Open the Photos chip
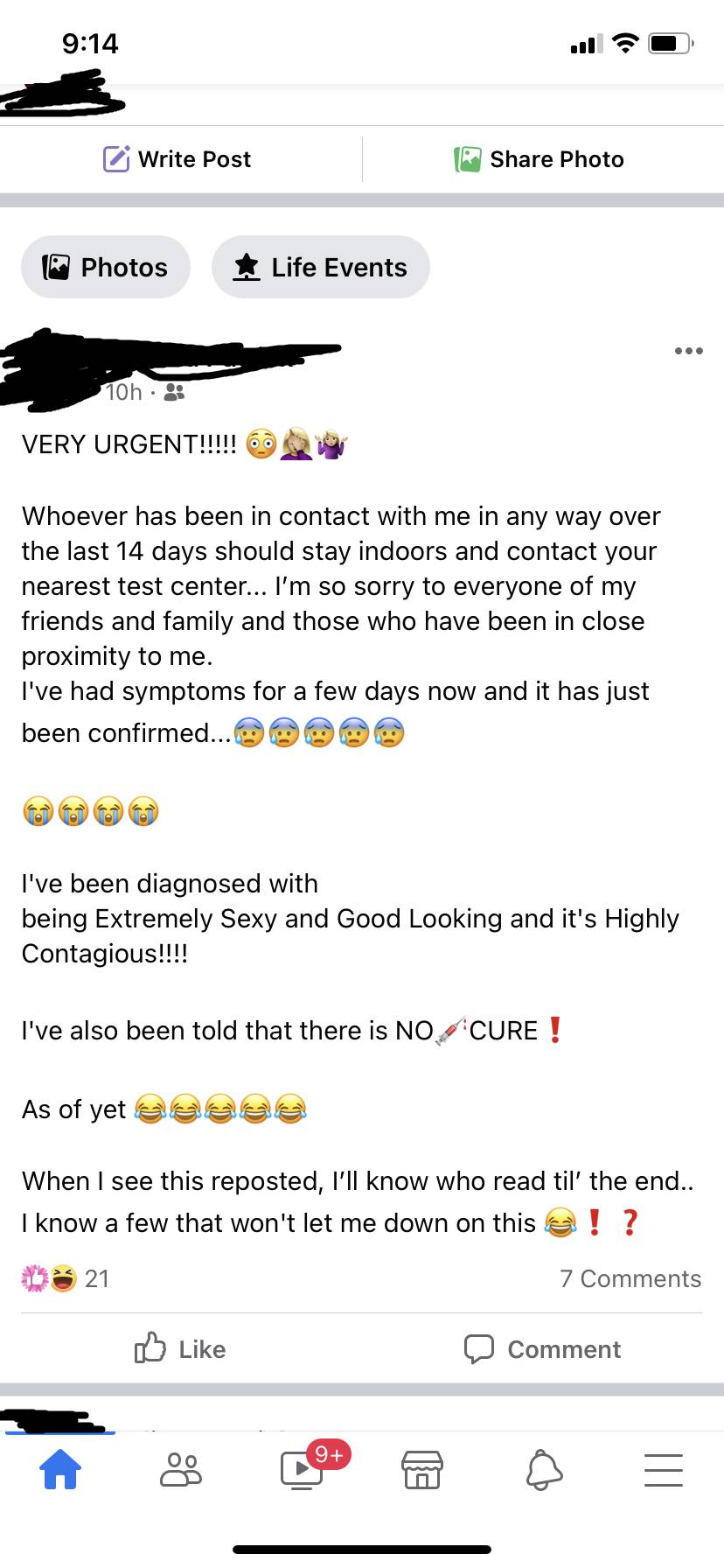This screenshot has height=1568, width=724. 106,267
